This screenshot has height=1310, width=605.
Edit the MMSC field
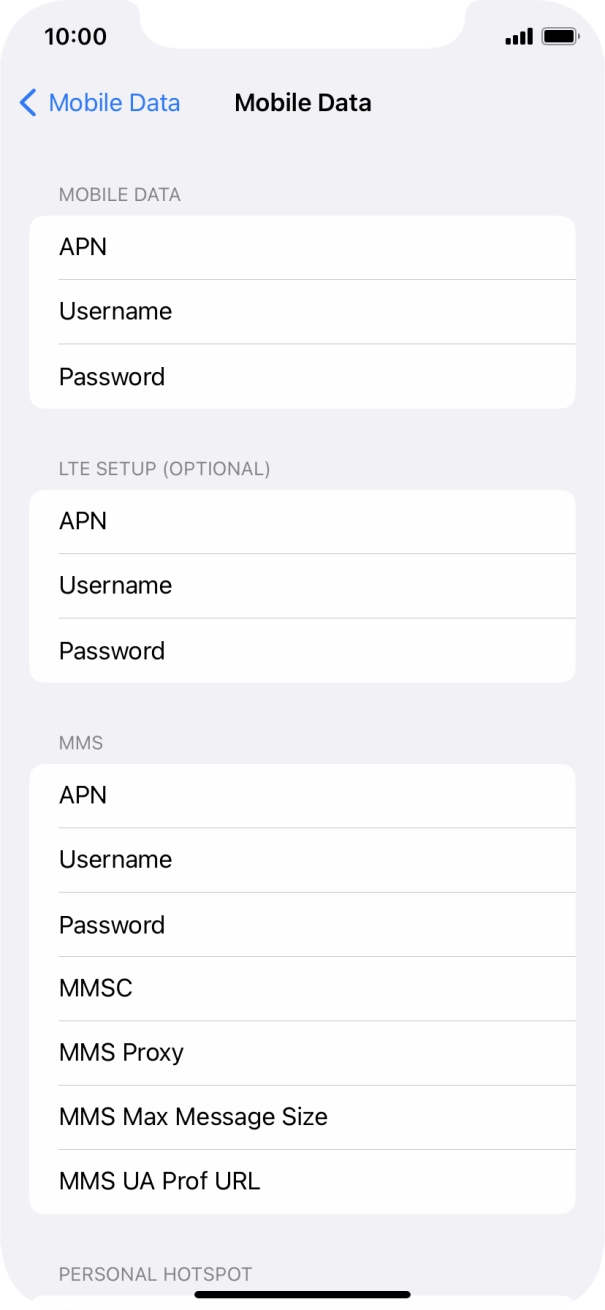tap(302, 988)
